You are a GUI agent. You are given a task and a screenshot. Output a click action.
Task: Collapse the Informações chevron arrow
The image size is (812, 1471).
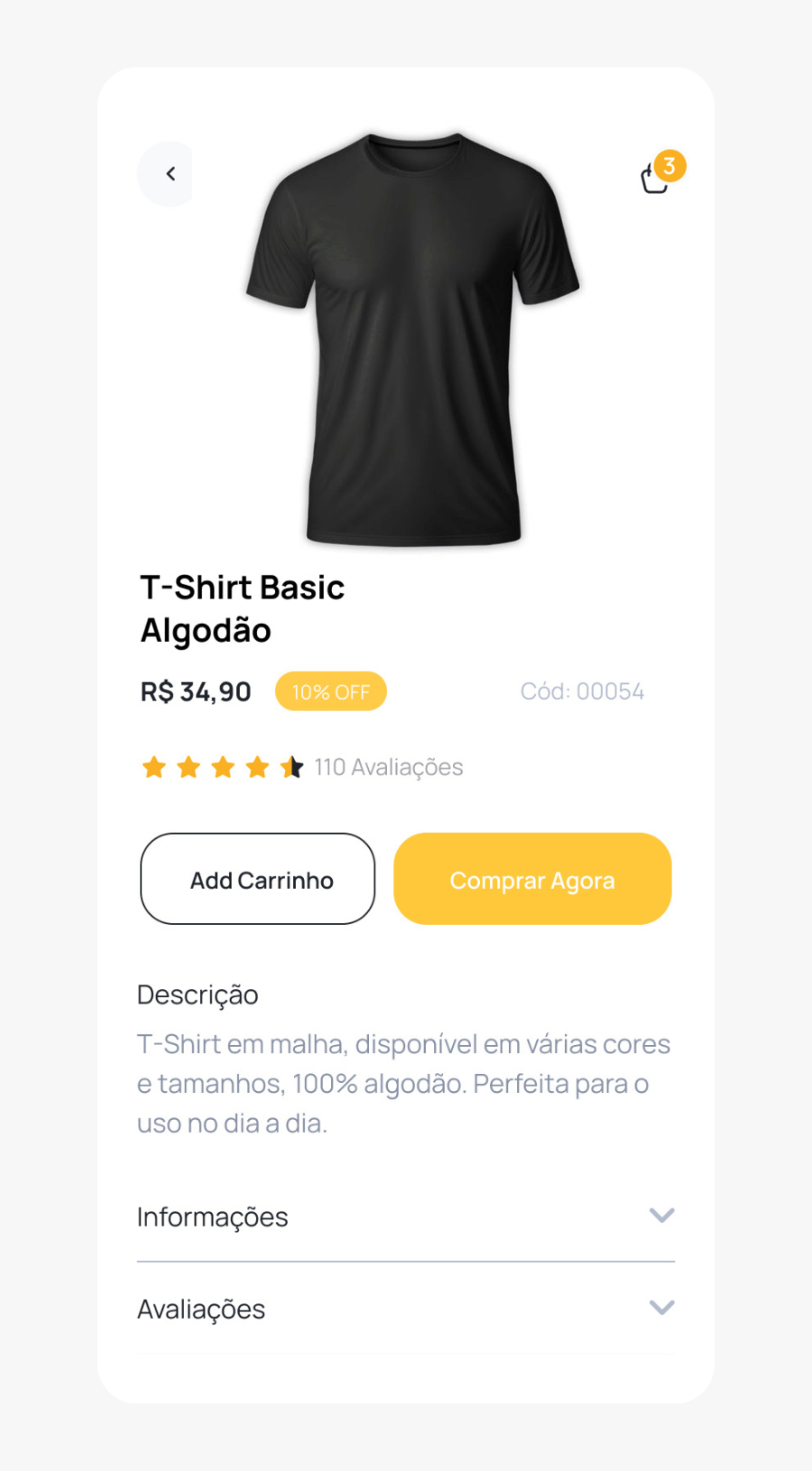(661, 1216)
